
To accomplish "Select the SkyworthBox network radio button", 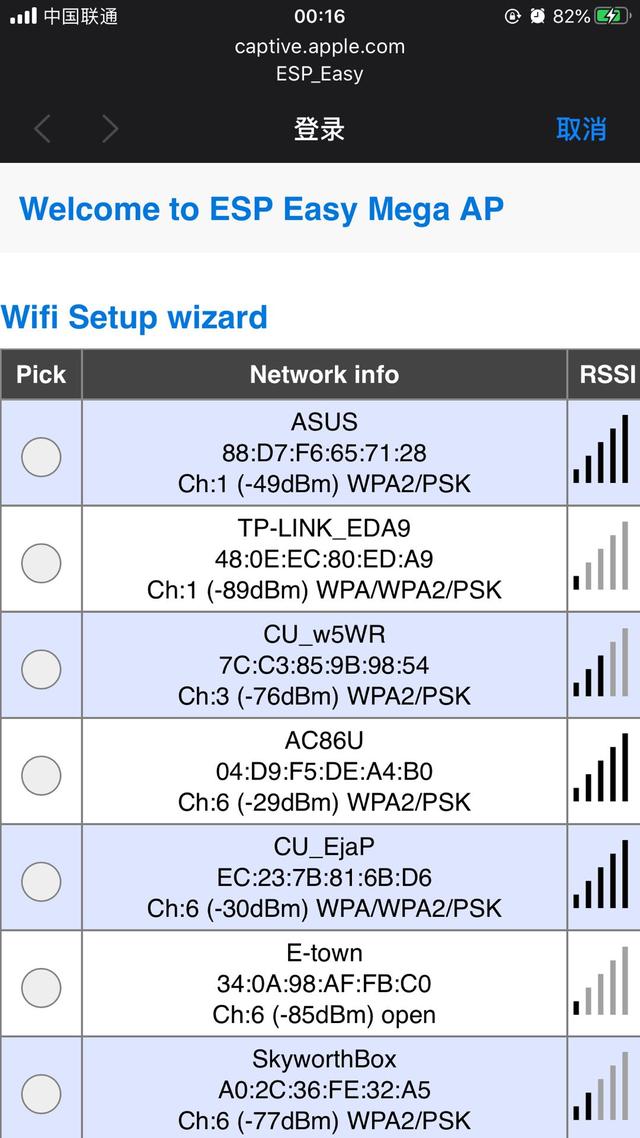I will point(41,1093).
